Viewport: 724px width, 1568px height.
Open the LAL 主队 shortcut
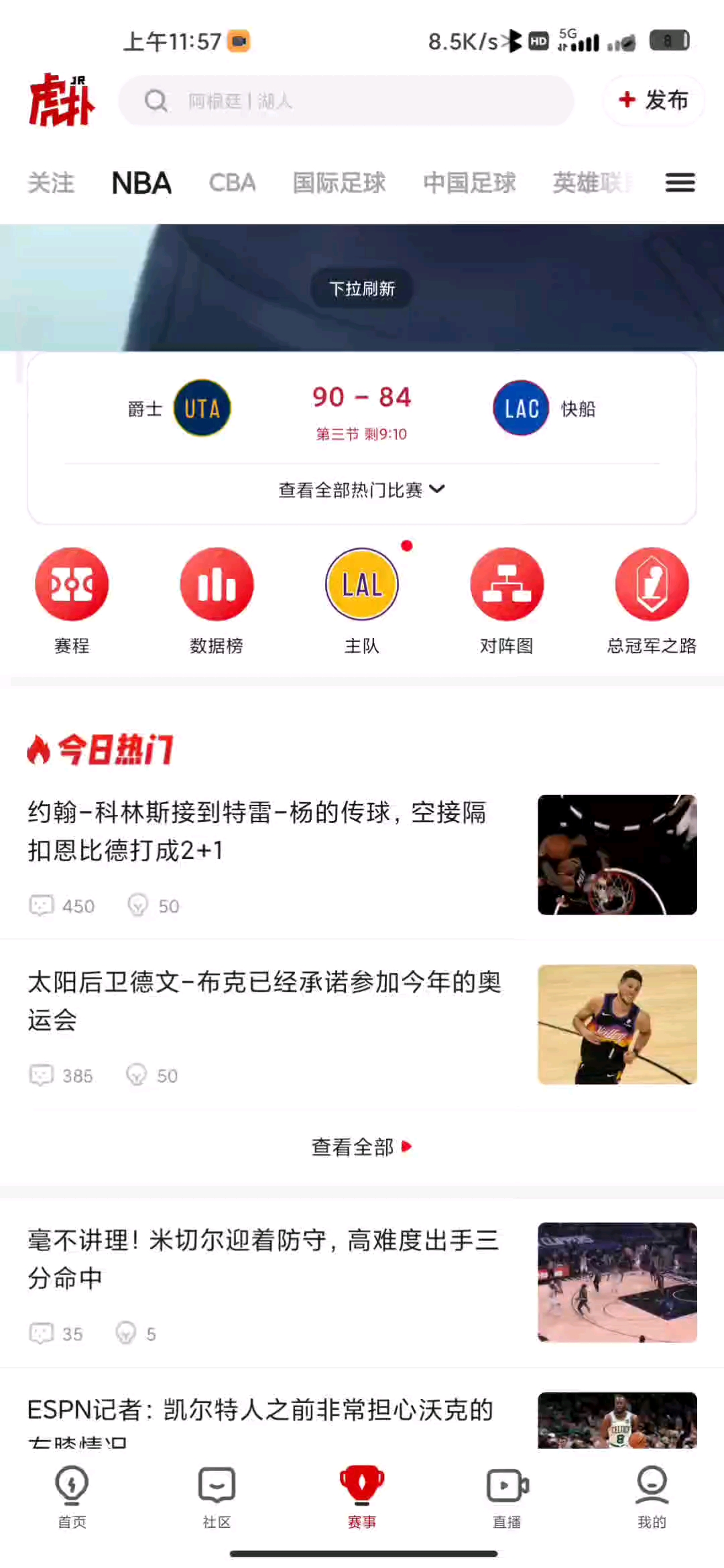361,600
